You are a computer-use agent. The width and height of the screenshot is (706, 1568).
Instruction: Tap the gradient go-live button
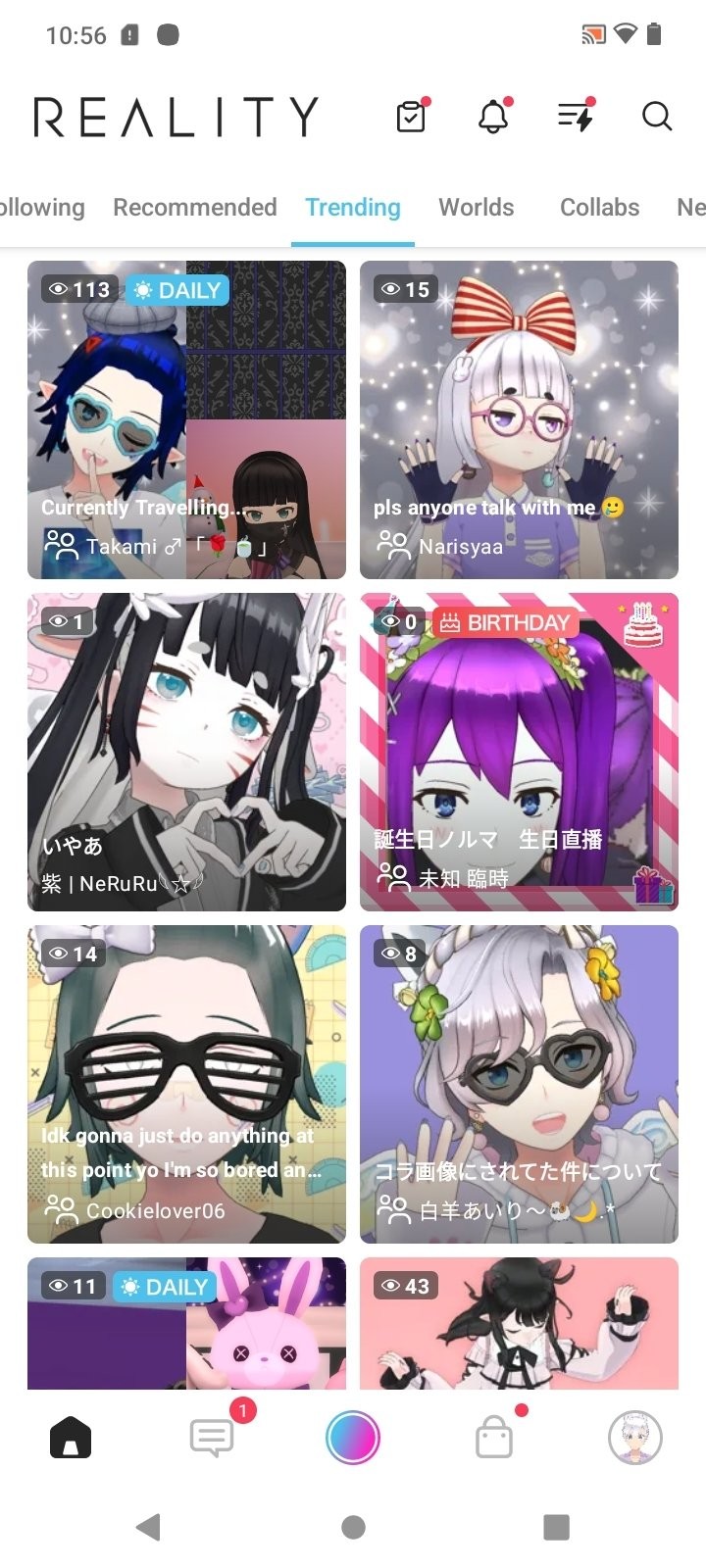point(352,1438)
